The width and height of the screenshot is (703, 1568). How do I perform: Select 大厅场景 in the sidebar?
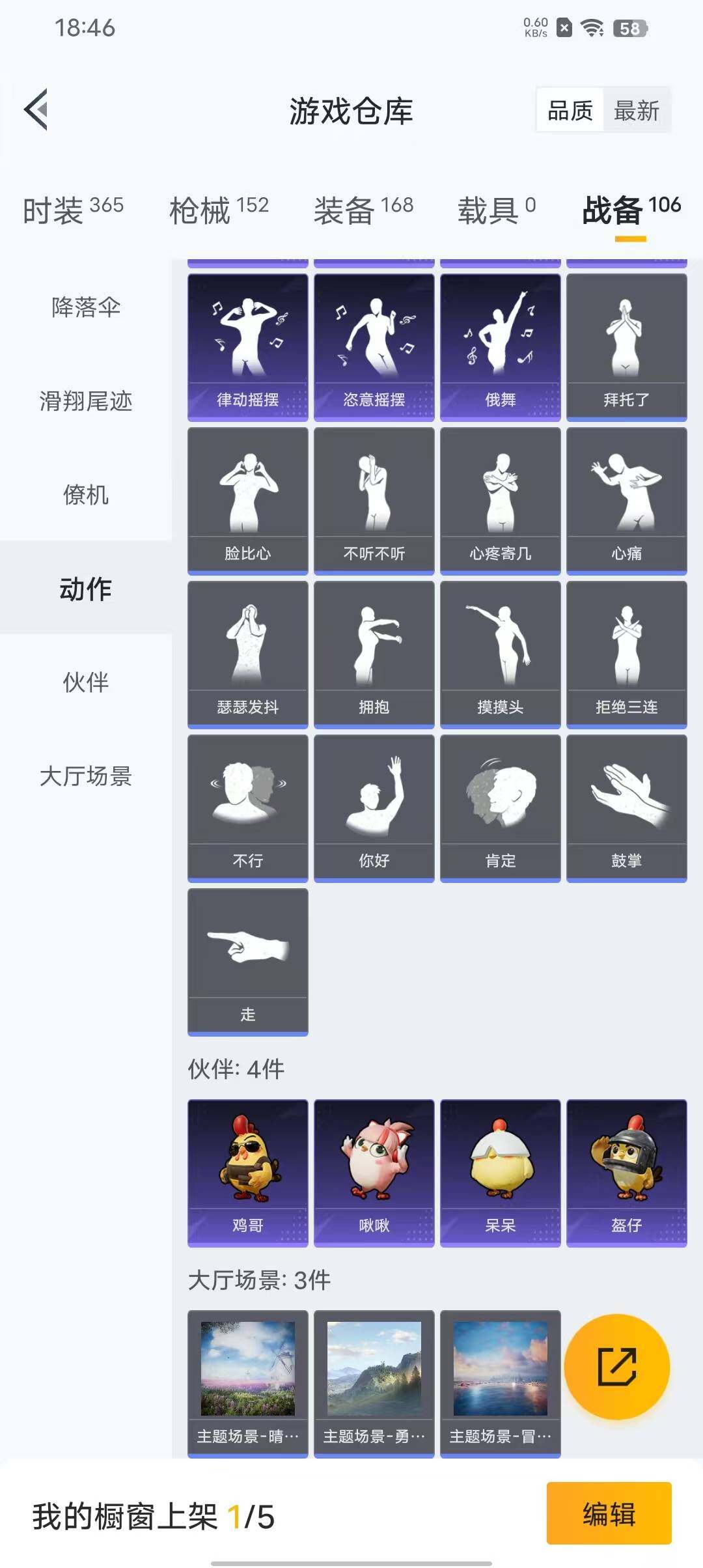coord(86,776)
